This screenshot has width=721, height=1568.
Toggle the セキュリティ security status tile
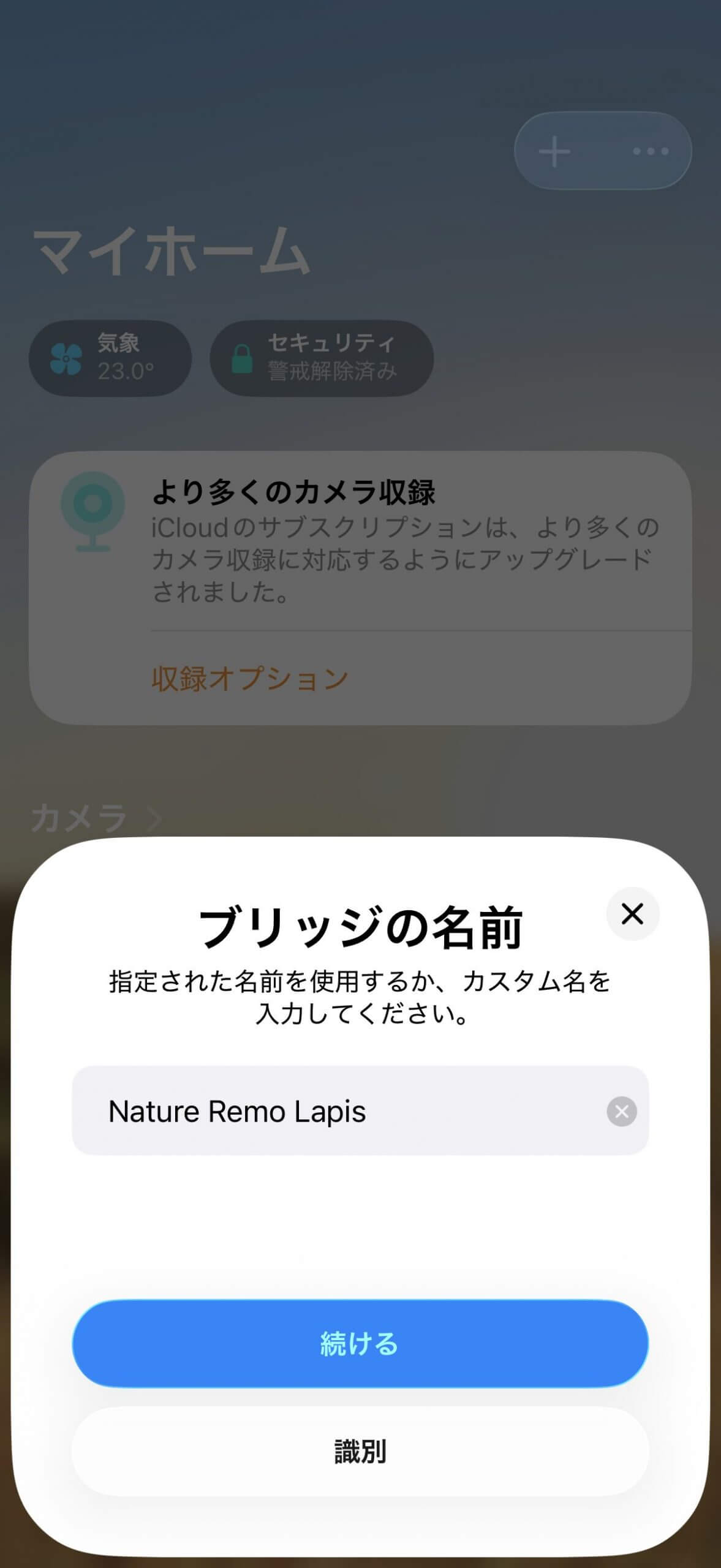click(x=322, y=358)
